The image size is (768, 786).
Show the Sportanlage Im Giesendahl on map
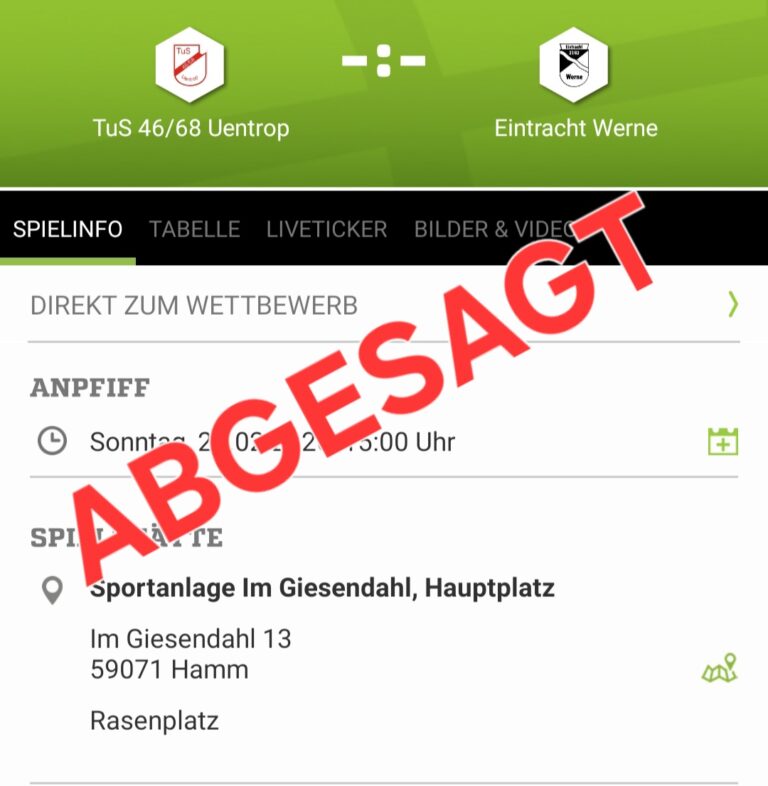pos(719,669)
